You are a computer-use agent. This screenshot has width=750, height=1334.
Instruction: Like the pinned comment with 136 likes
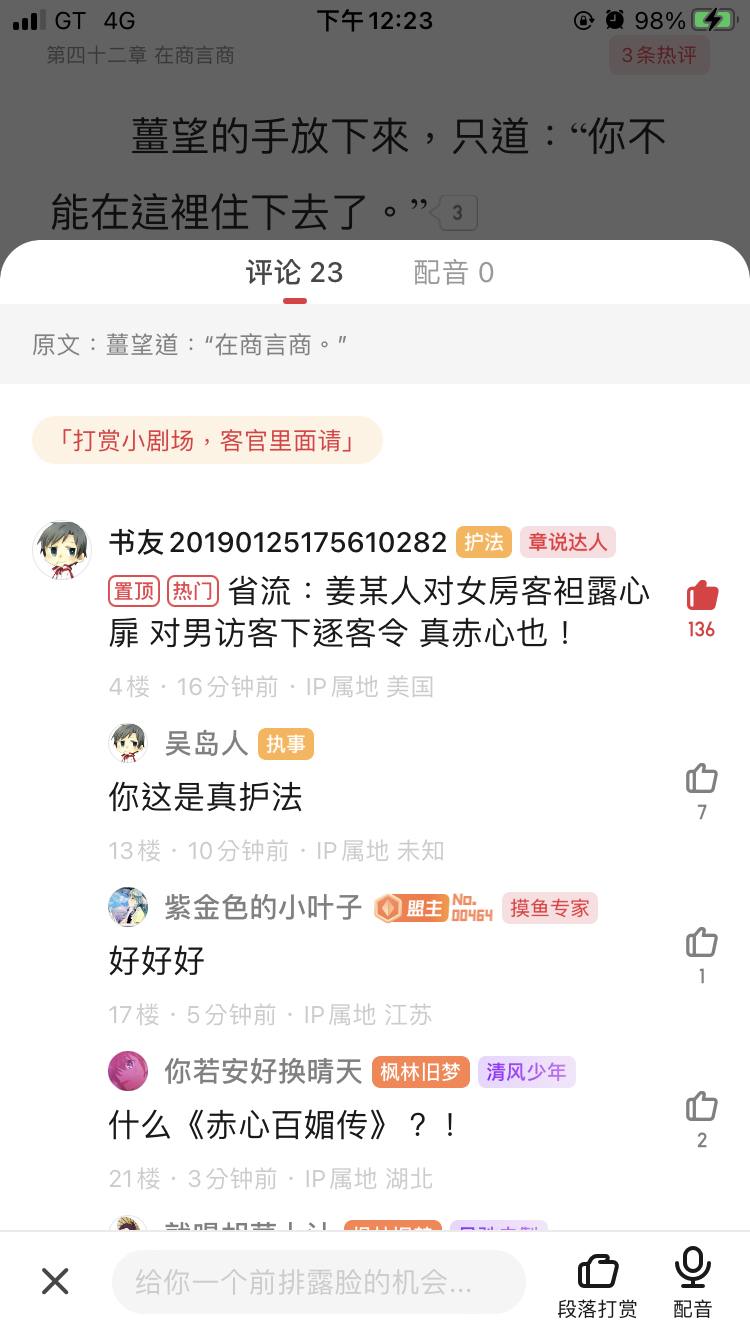tap(702, 597)
